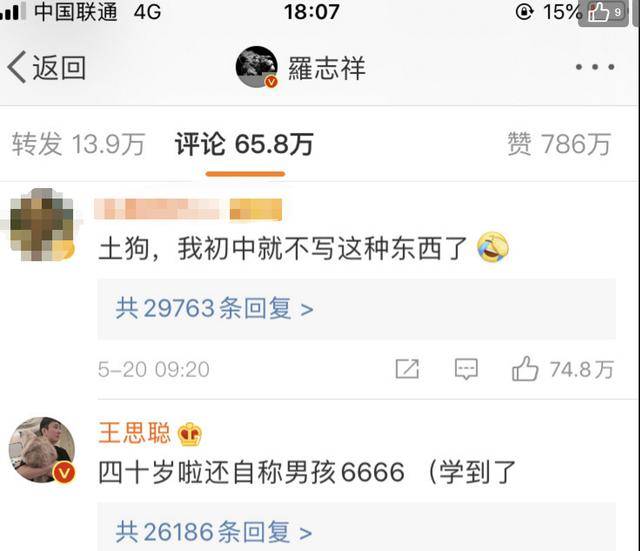Screen dimensions: 640x551
Task: Select the 评论 65.8万 tab
Action: pyautogui.click(x=244, y=145)
